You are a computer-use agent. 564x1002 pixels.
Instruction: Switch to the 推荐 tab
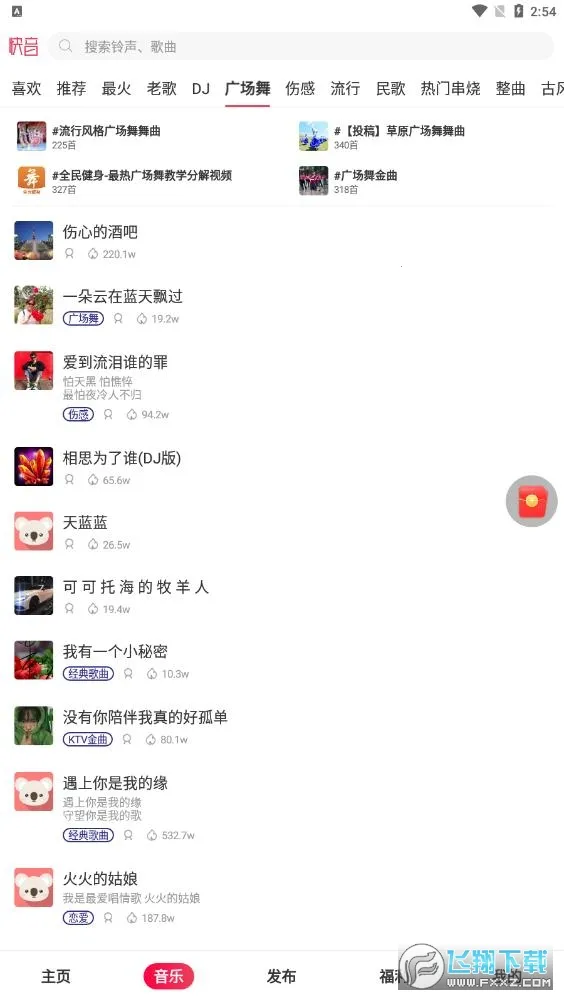coord(71,88)
